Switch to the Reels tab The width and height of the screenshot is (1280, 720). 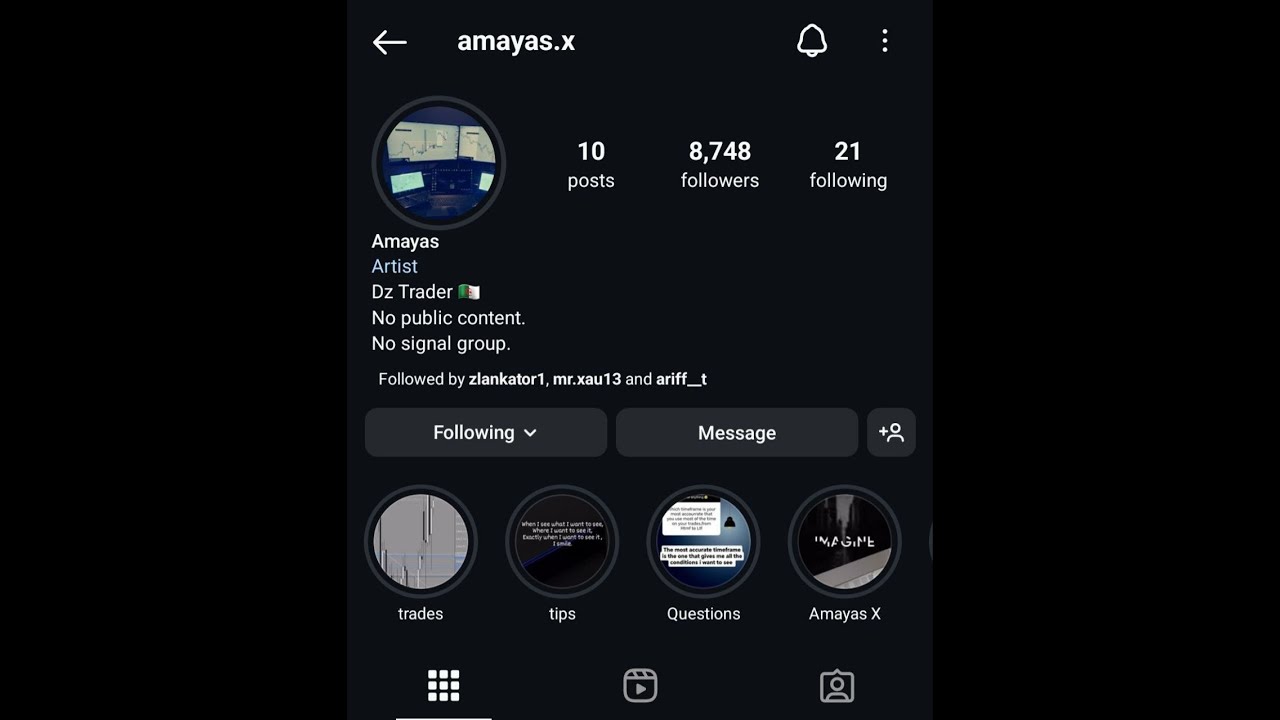[x=639, y=686]
